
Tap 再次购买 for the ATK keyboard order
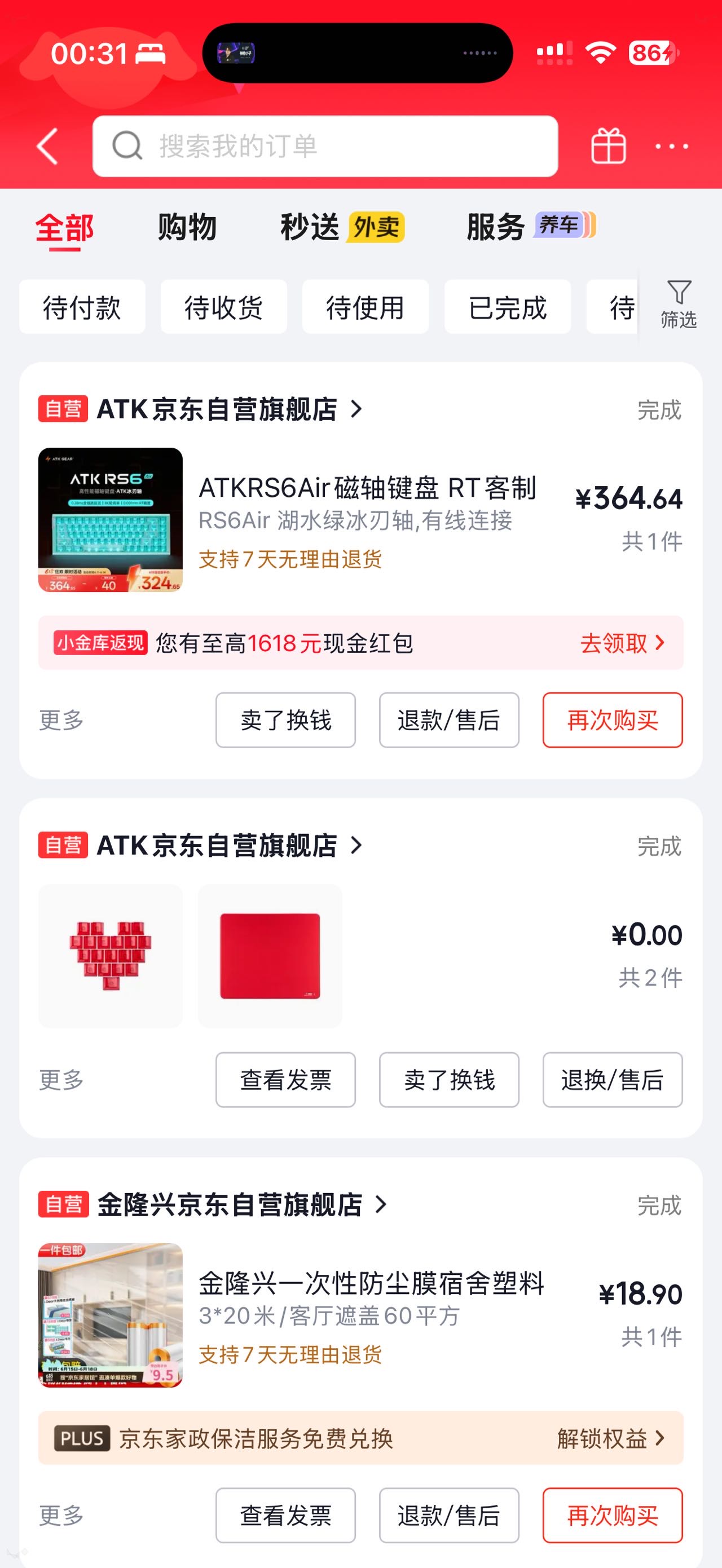click(x=613, y=720)
